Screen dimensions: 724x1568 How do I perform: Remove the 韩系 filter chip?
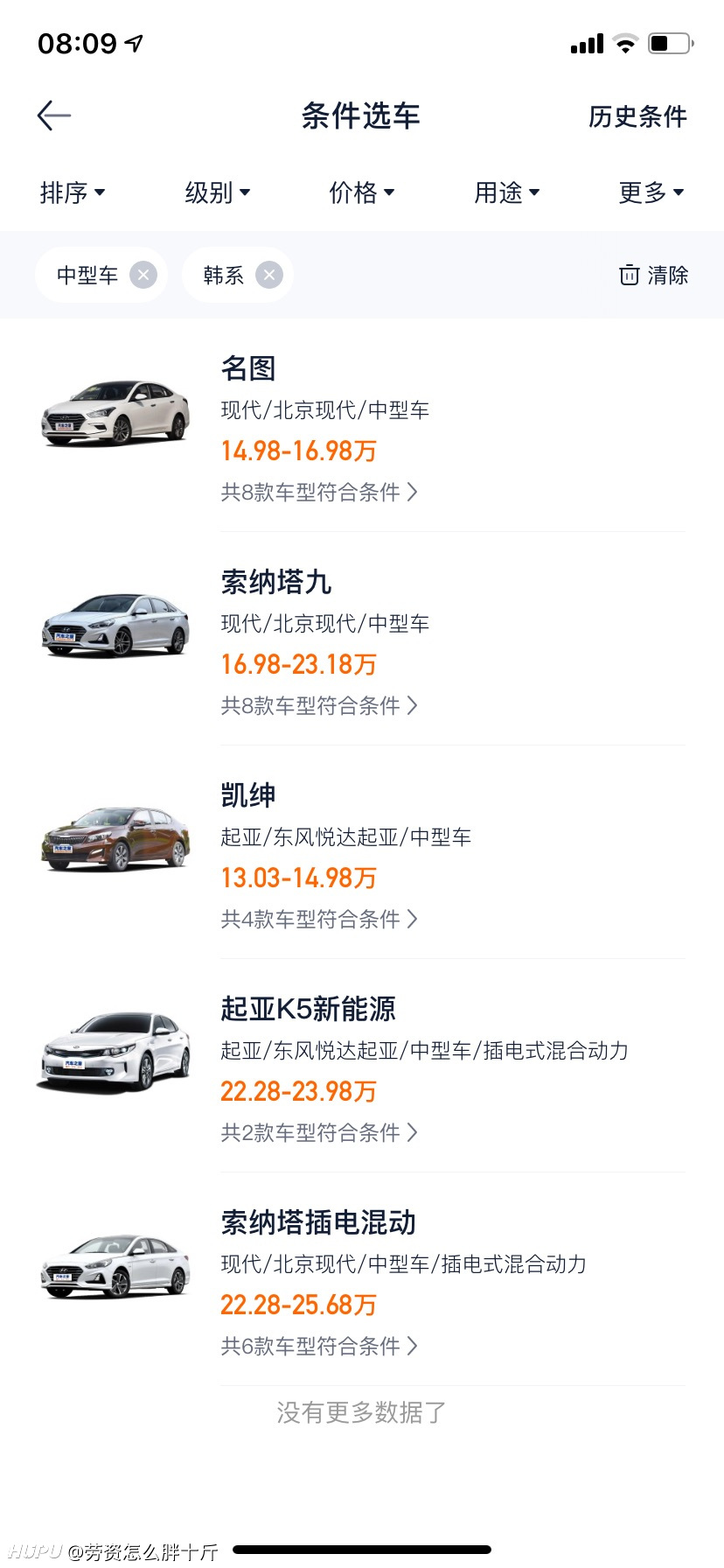coord(269,275)
